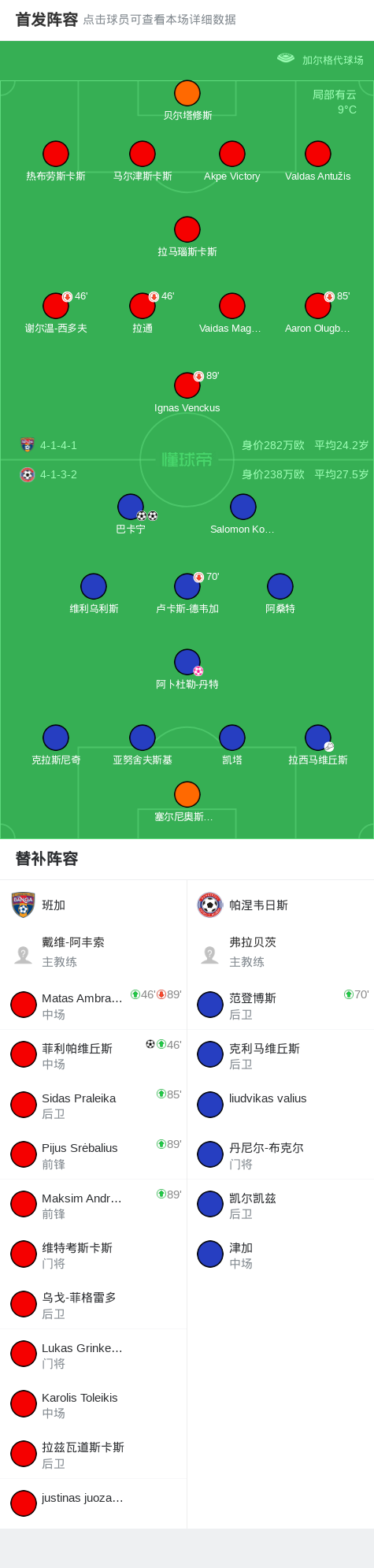View player 热布劳斯卡斯 on the pitch
This screenshot has width=374, height=1568.
[55, 162]
